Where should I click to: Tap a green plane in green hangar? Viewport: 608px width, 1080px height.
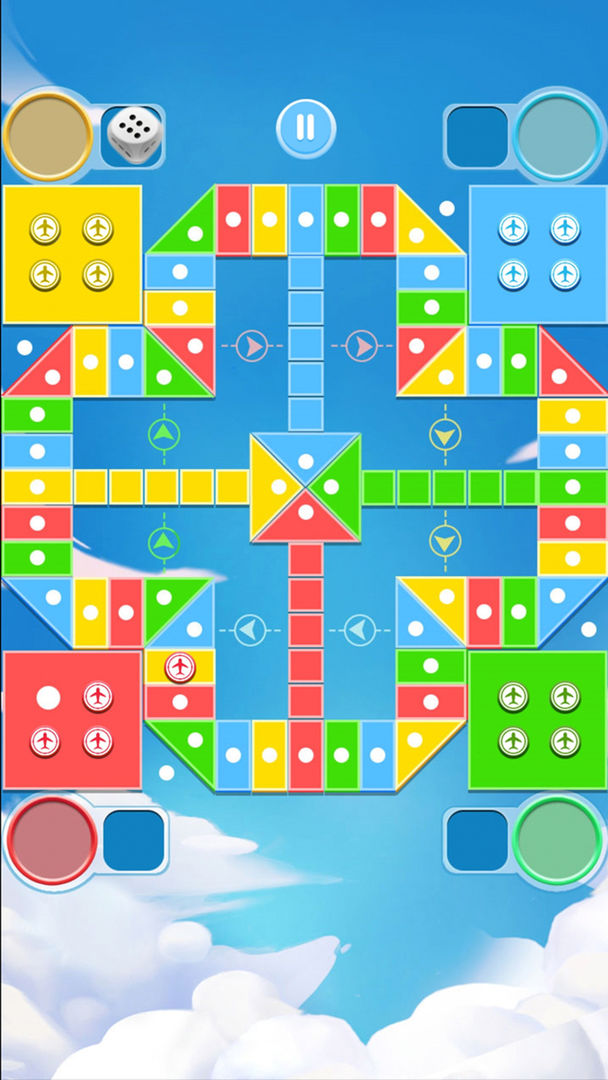pos(513,696)
